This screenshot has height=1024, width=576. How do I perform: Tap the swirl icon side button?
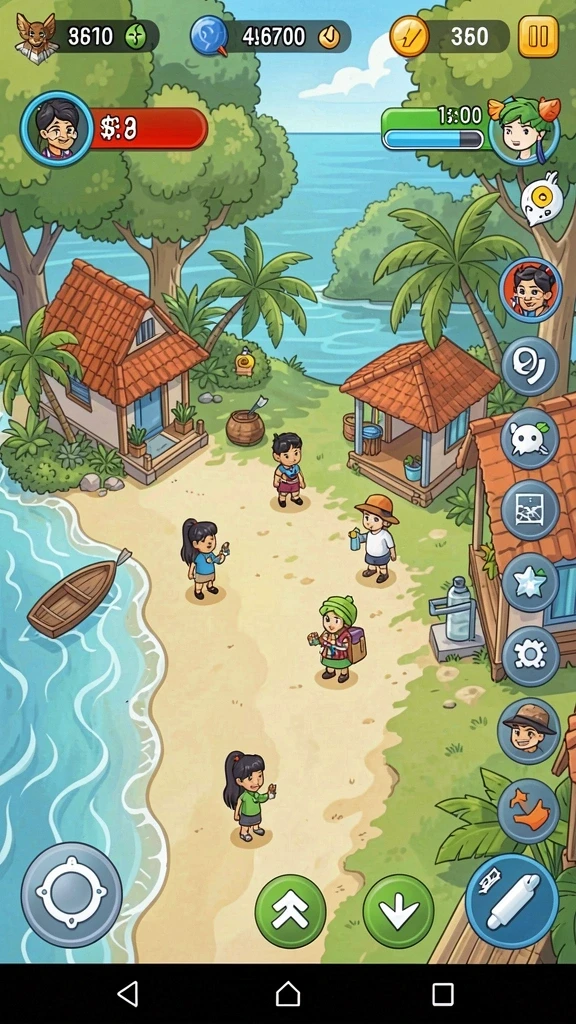coord(530,366)
